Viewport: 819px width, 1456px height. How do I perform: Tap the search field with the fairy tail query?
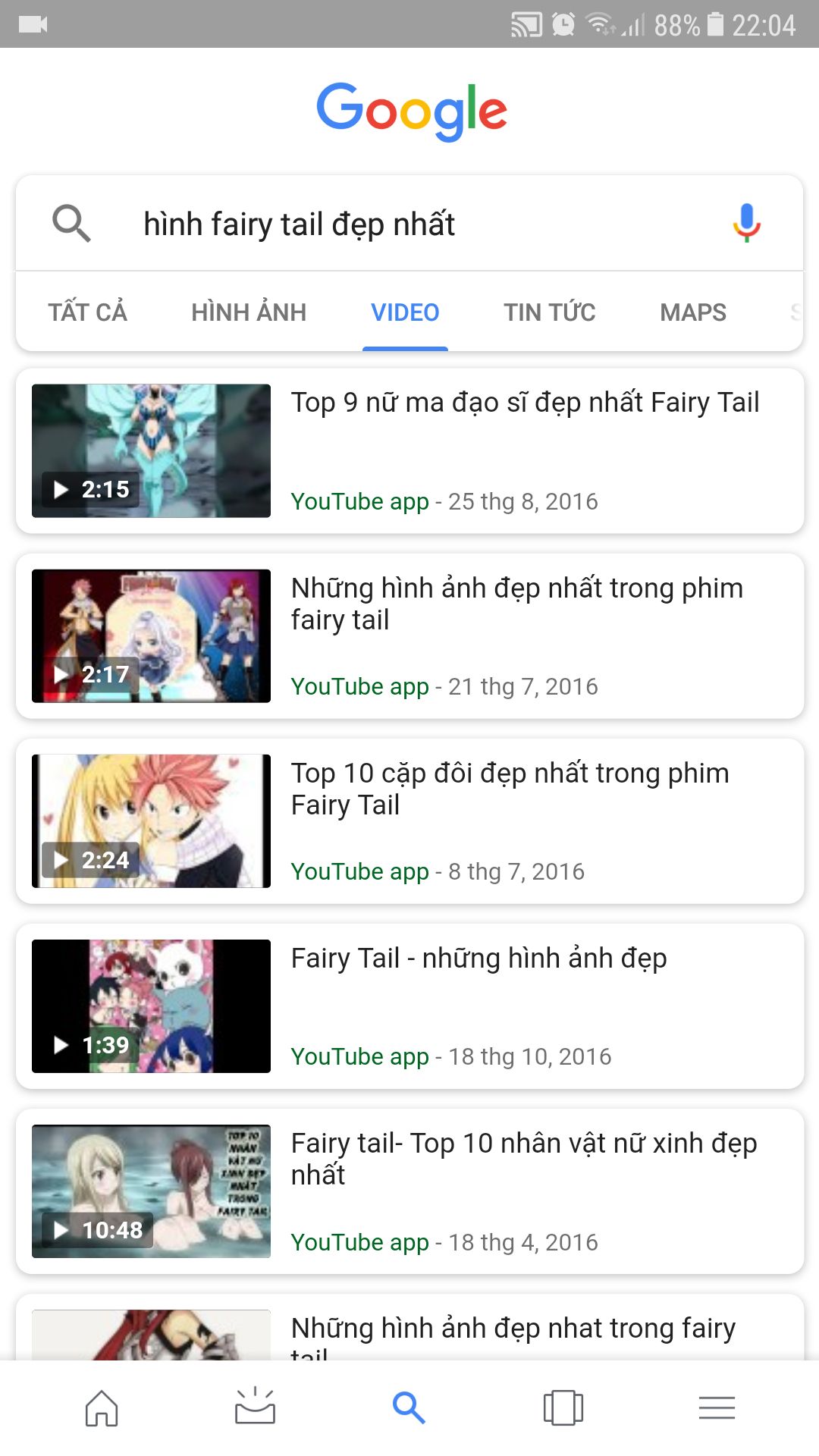pos(409,224)
